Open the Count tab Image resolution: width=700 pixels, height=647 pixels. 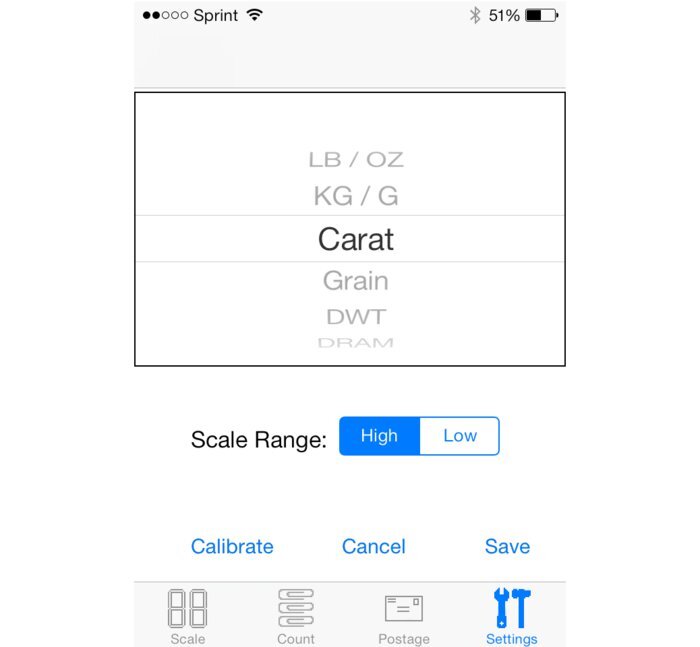point(295,616)
